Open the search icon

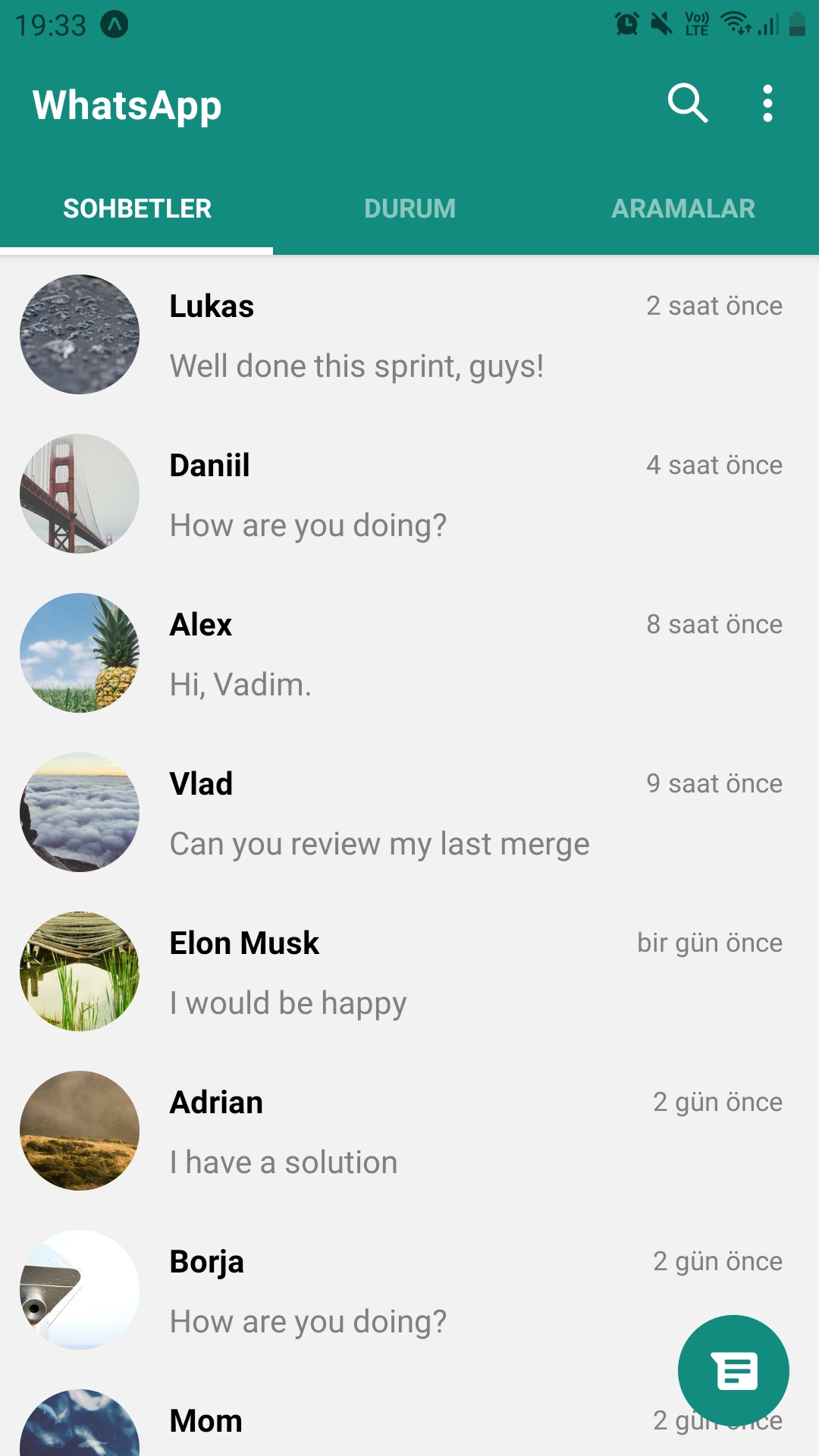tap(687, 104)
